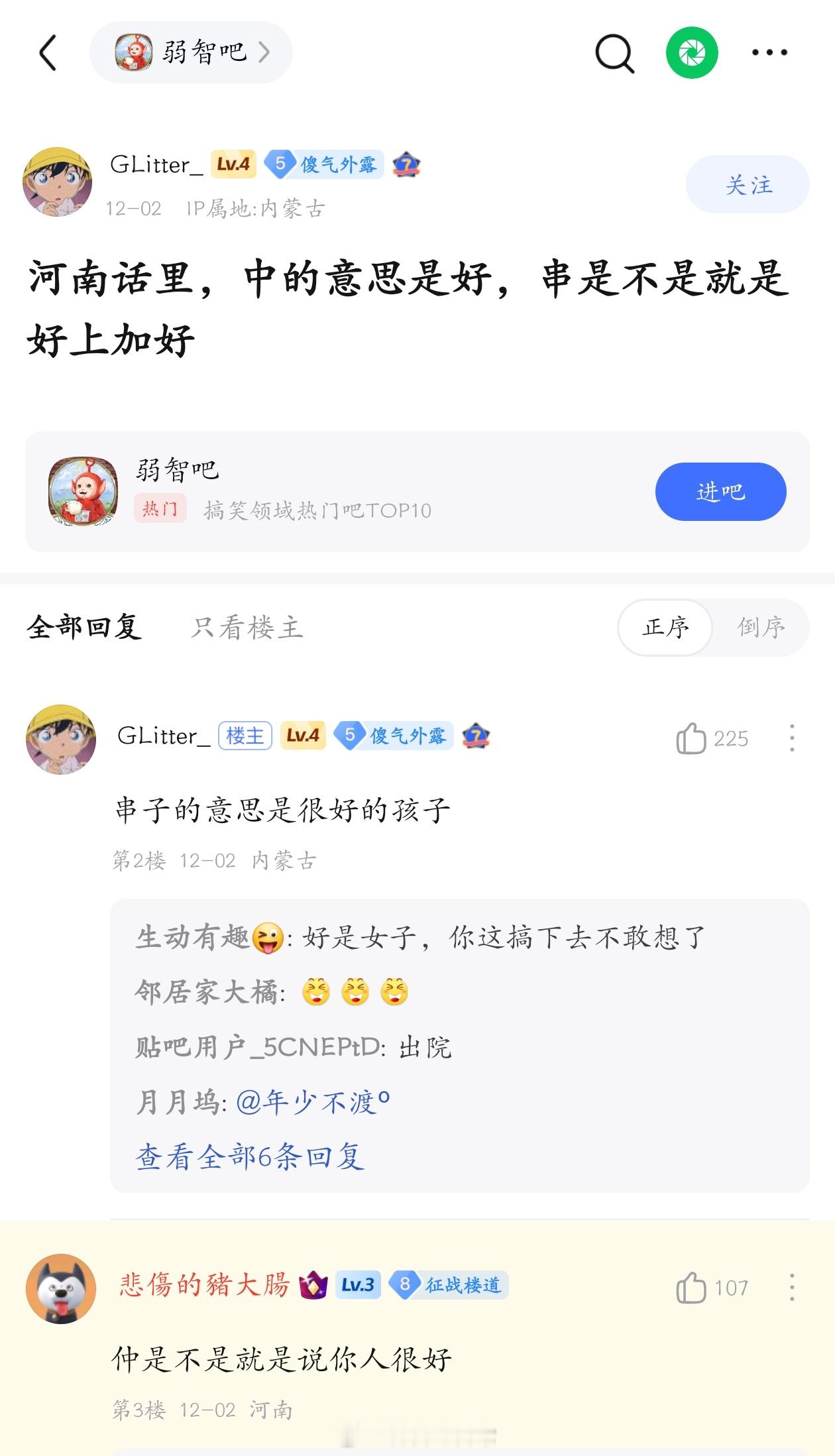
Task: Switch replies to 倒序 order
Action: (x=758, y=628)
